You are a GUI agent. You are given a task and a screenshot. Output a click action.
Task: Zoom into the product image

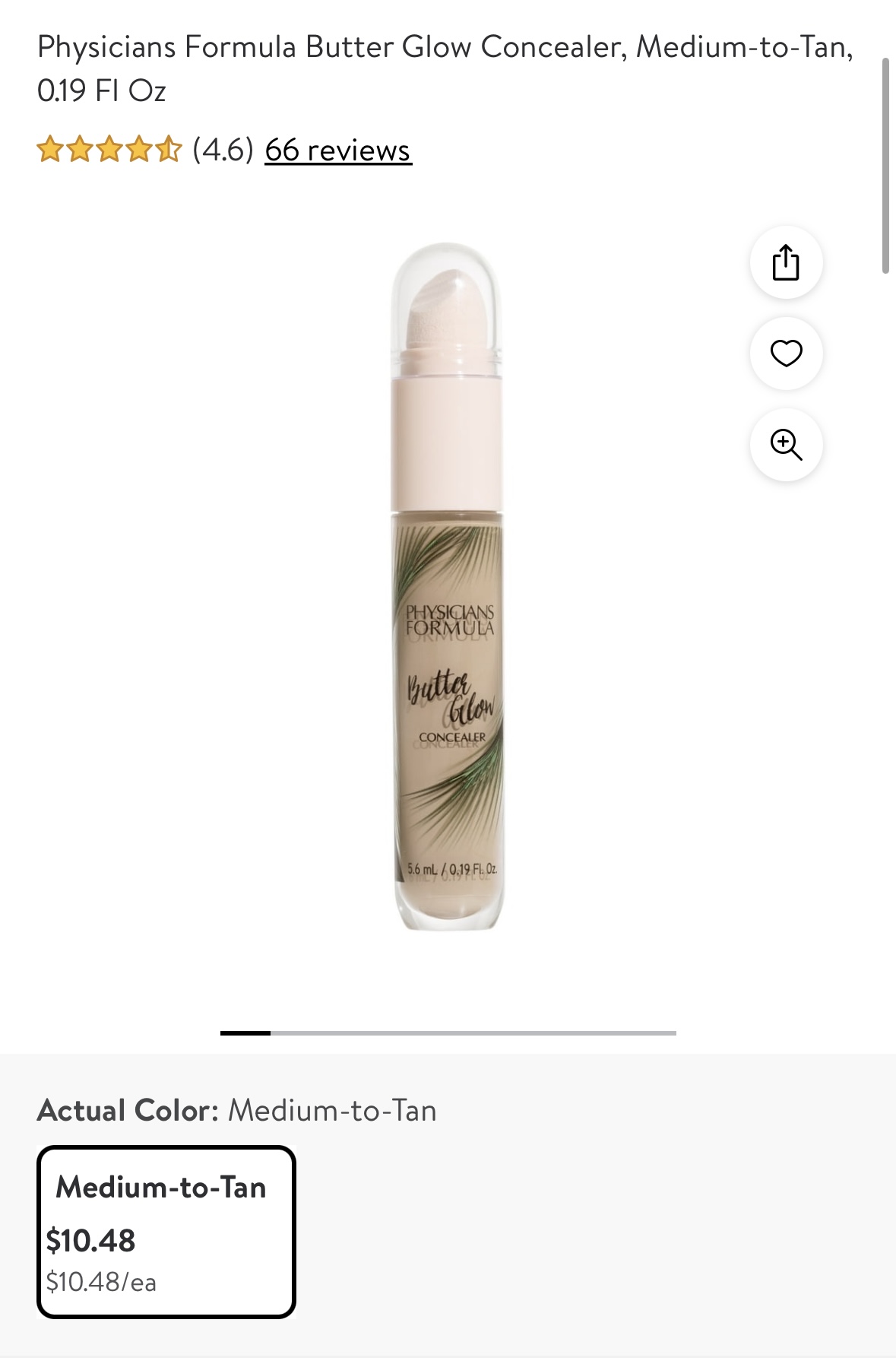coord(786,445)
